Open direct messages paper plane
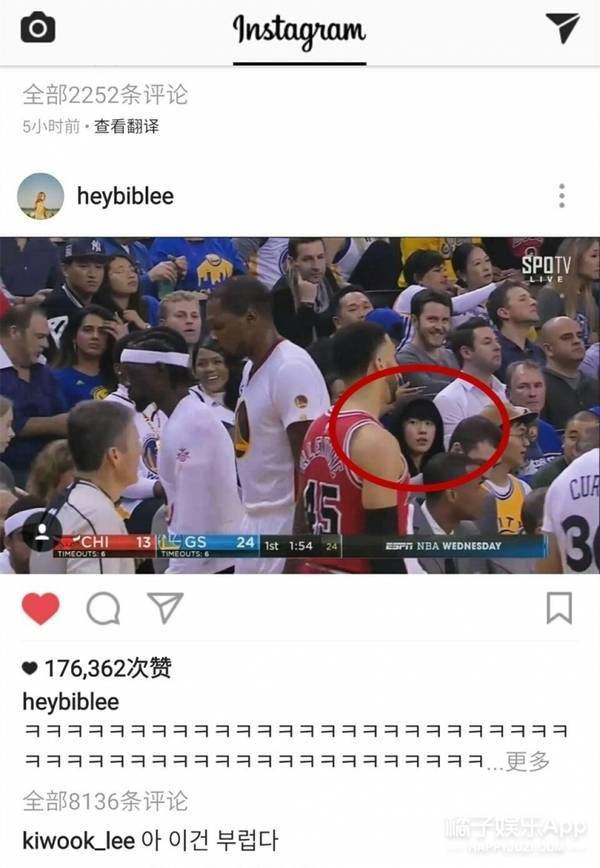 pos(563,28)
